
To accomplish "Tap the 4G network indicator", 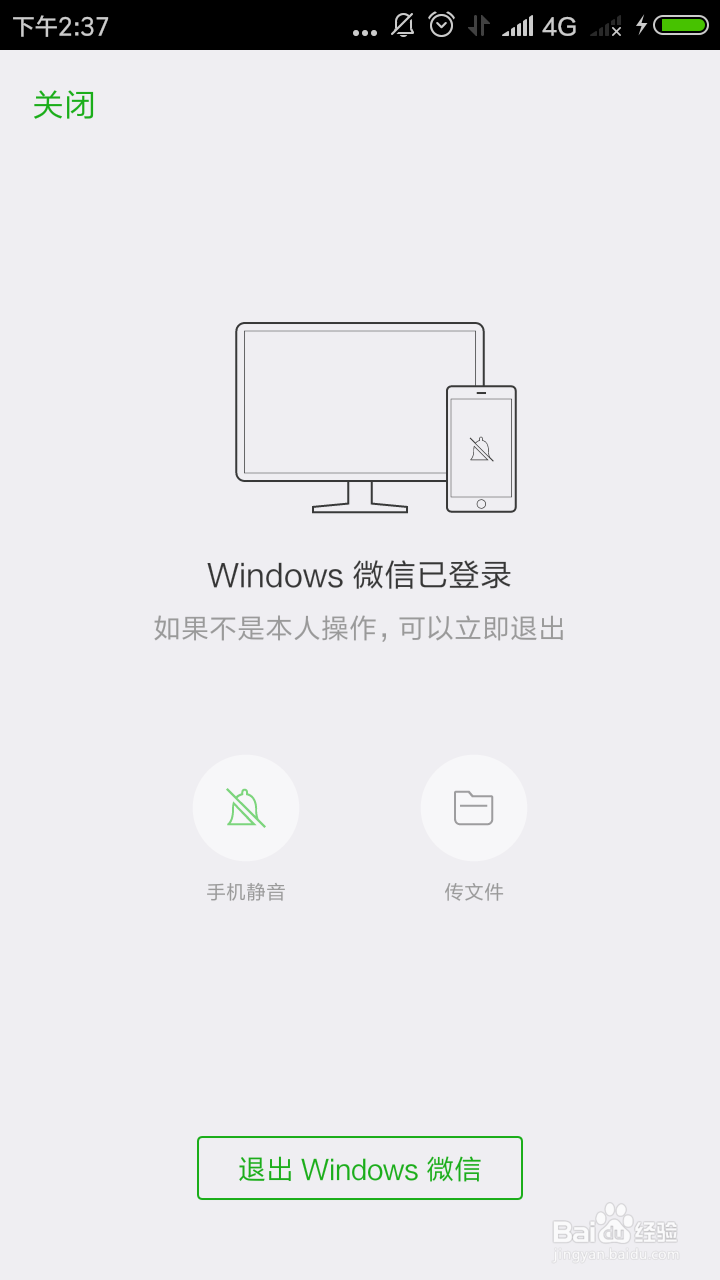I will (557, 26).
